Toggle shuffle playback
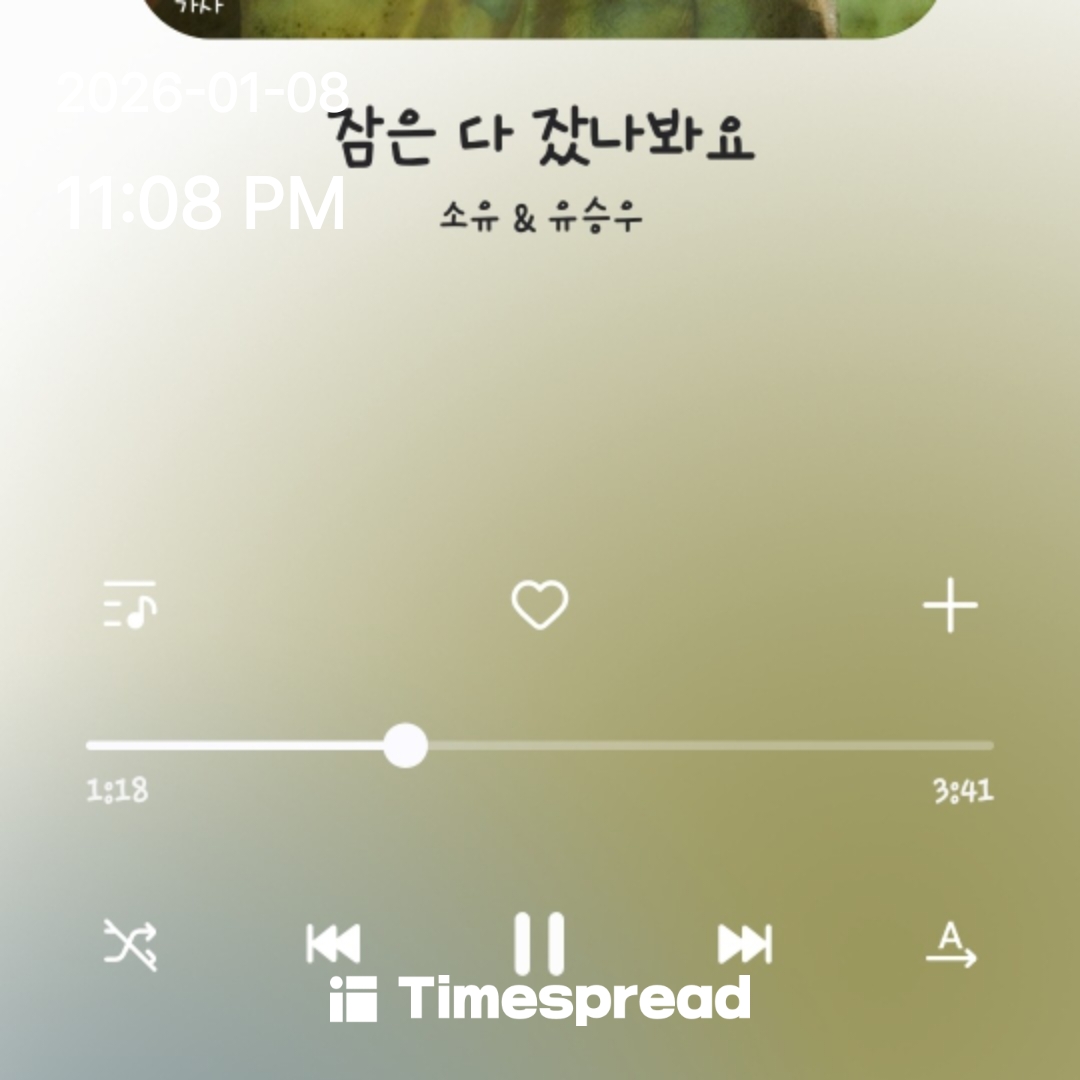This screenshot has height=1080, width=1080. pyautogui.click(x=131, y=944)
